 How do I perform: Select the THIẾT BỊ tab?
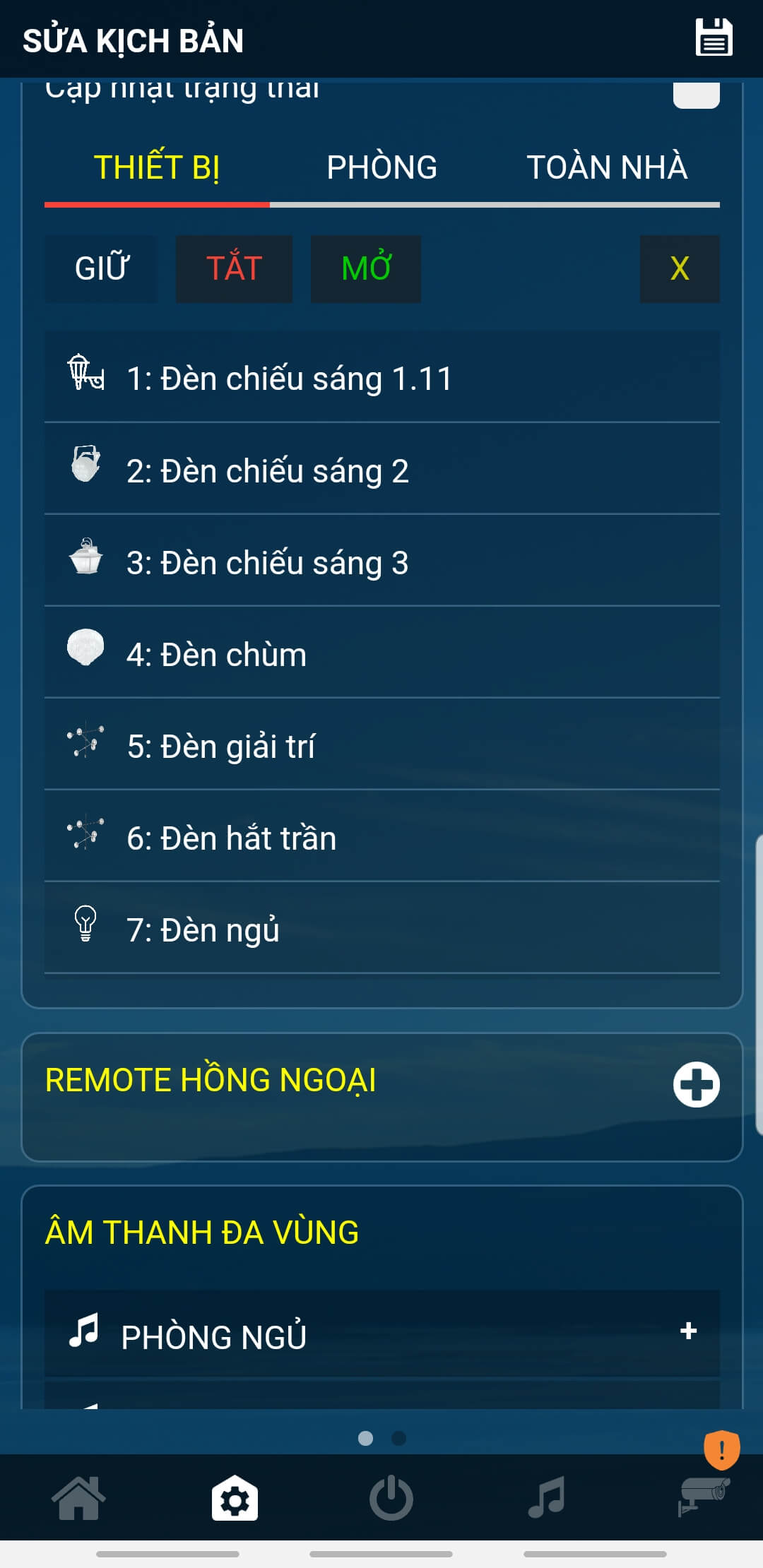[x=157, y=168]
